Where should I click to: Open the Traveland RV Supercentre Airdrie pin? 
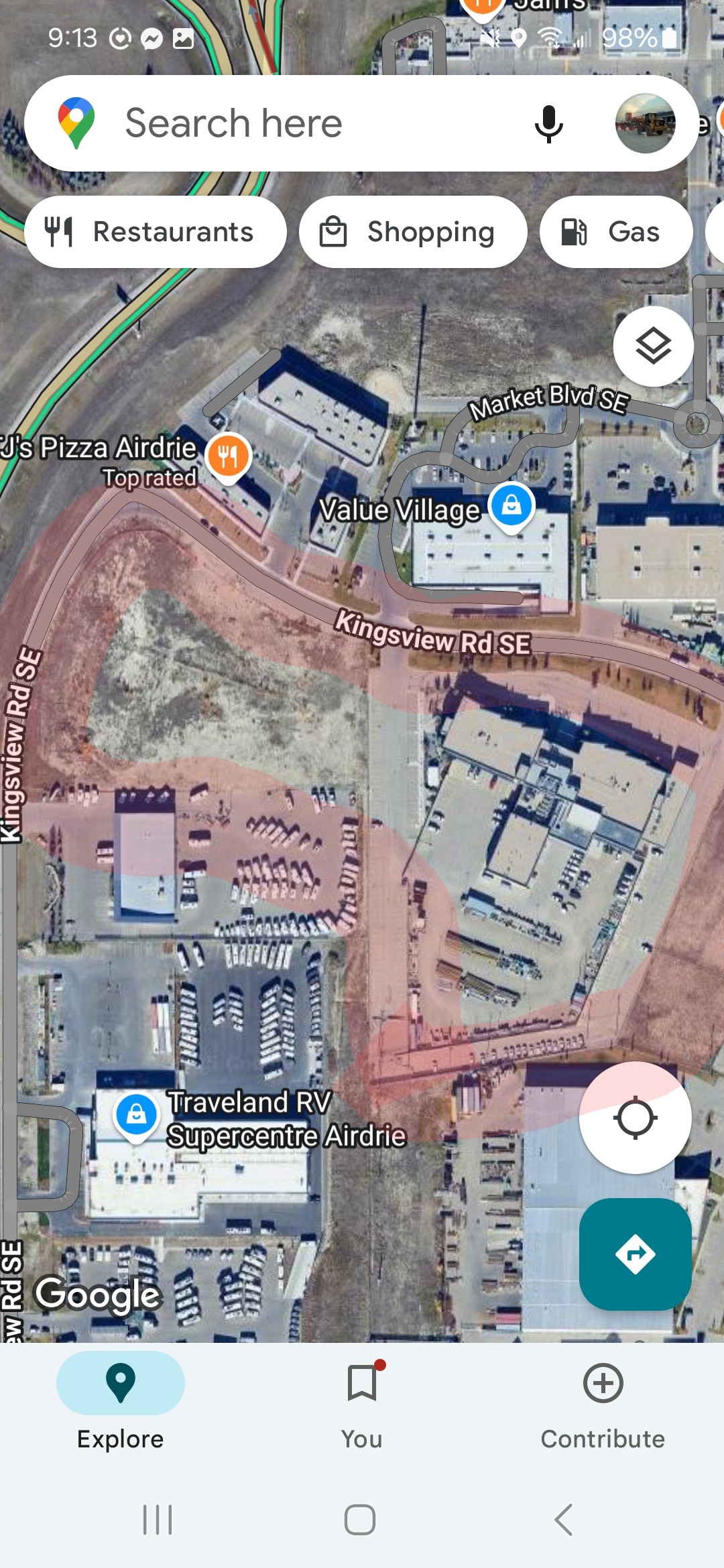[x=137, y=1115]
